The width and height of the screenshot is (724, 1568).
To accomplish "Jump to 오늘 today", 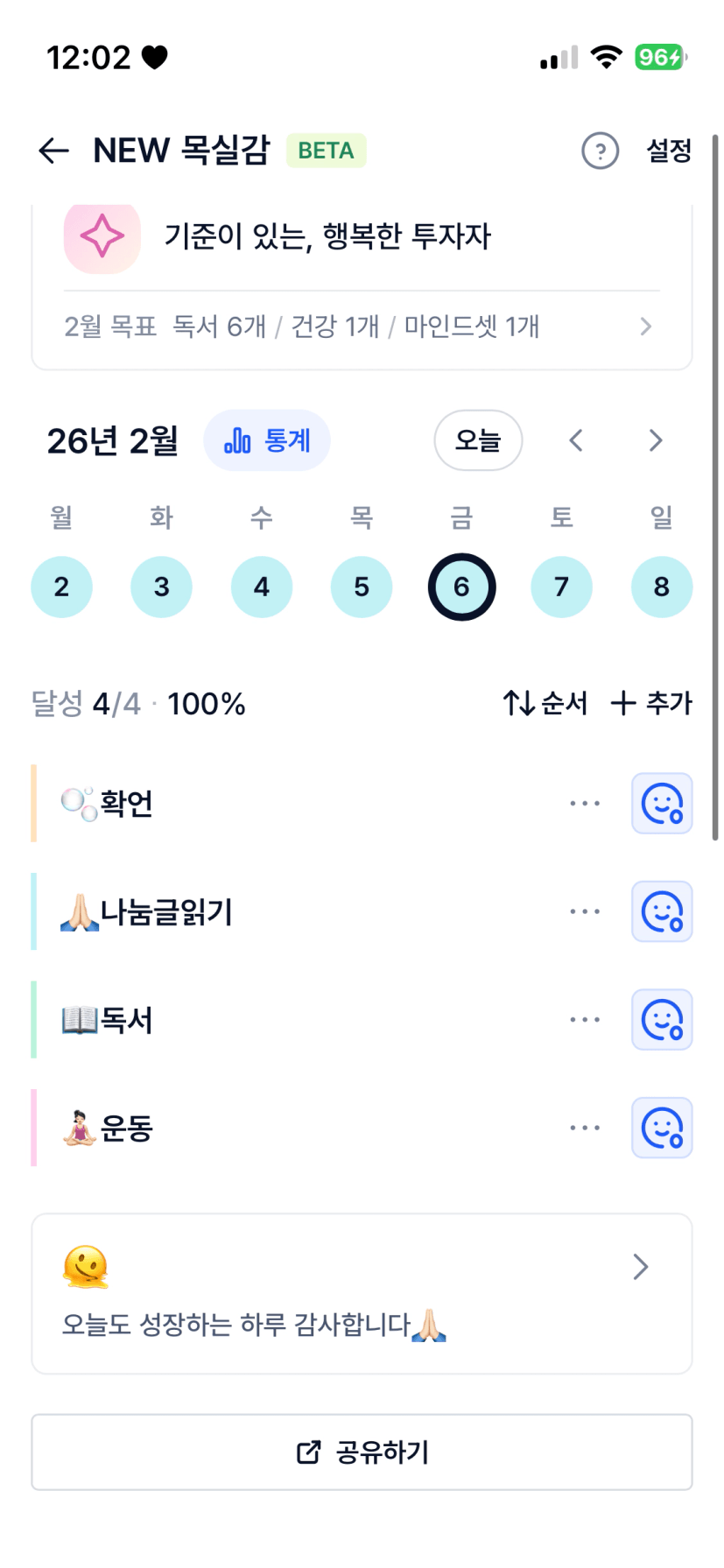I will coord(478,440).
